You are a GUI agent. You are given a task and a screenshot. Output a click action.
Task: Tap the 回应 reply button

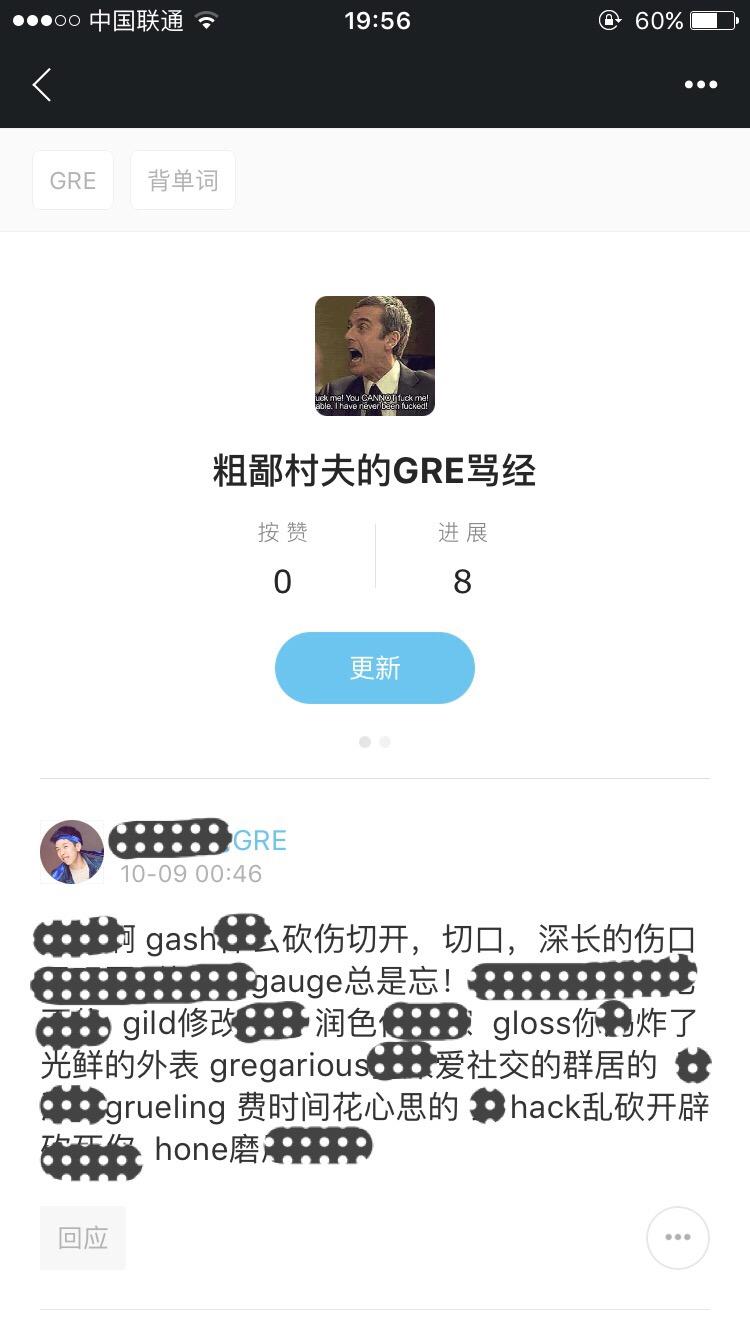[83, 1237]
